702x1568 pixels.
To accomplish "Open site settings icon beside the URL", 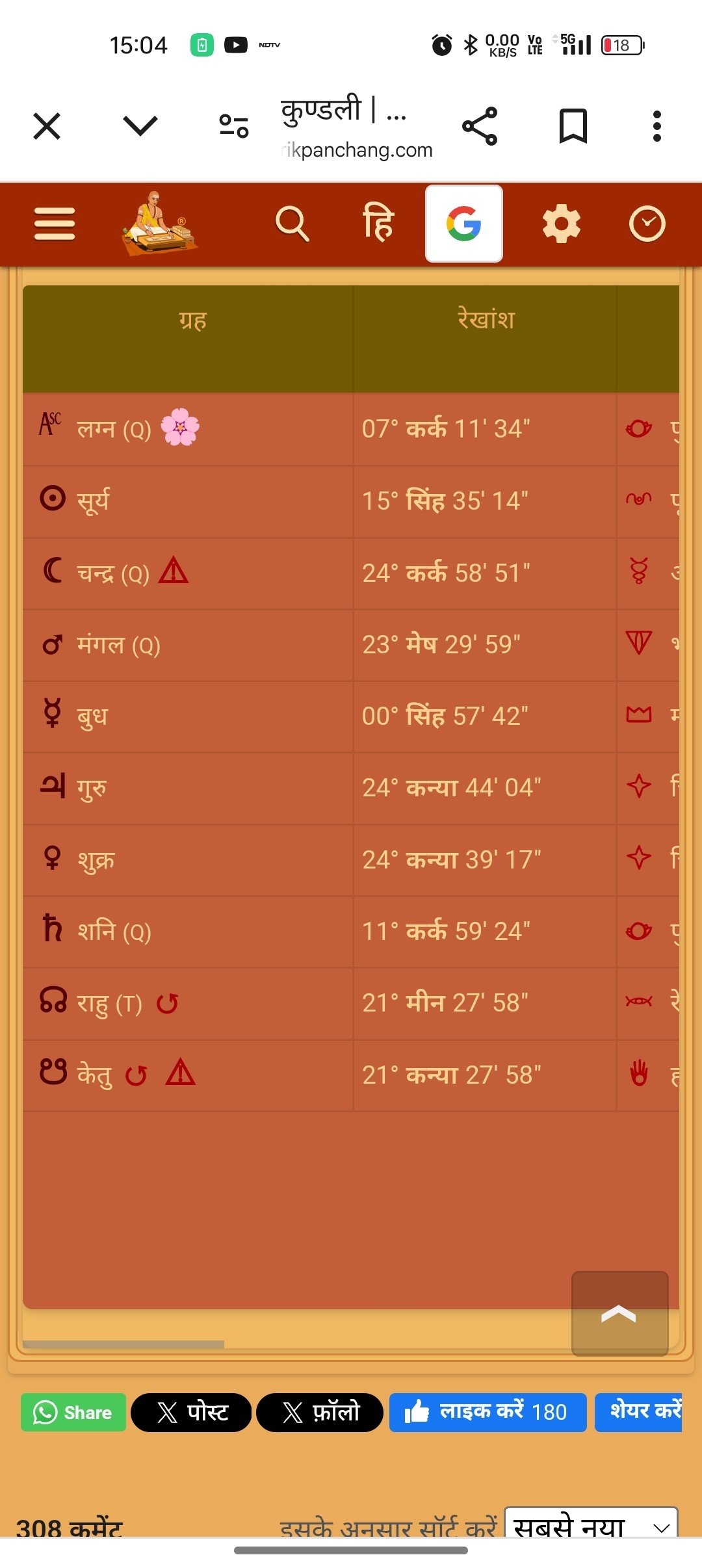I will click(x=234, y=126).
